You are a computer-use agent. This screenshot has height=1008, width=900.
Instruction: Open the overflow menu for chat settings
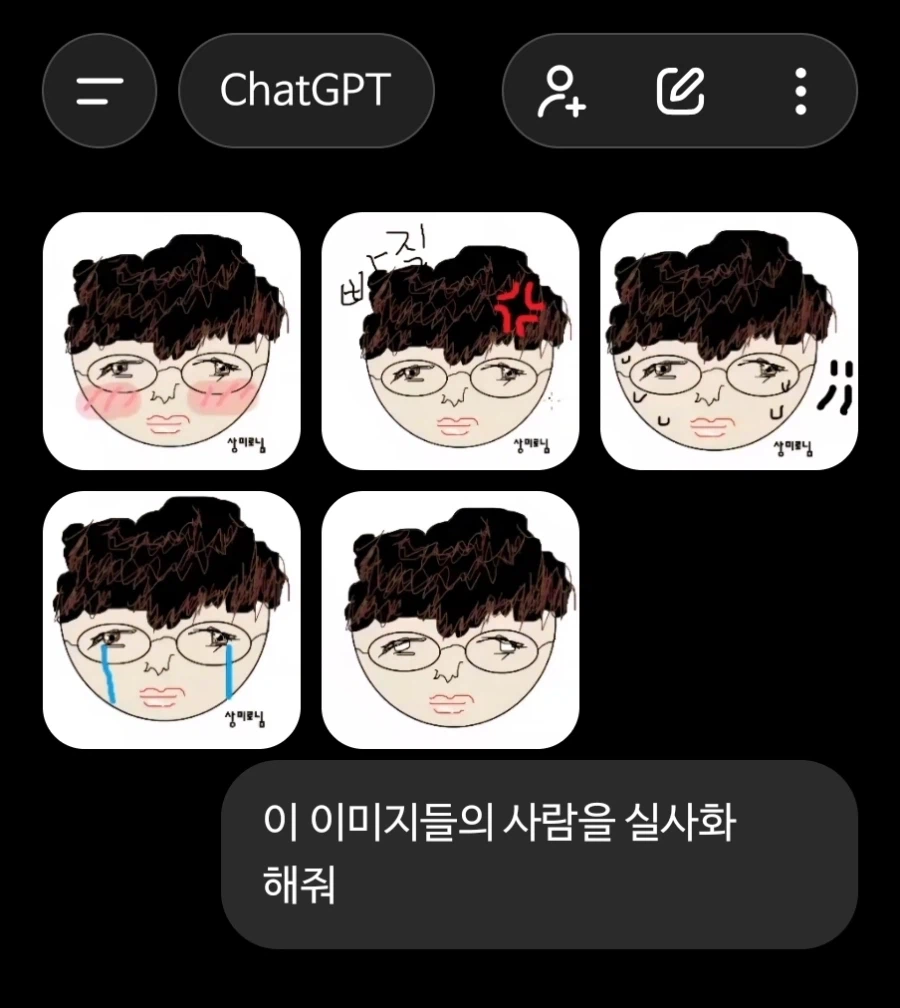[798, 90]
